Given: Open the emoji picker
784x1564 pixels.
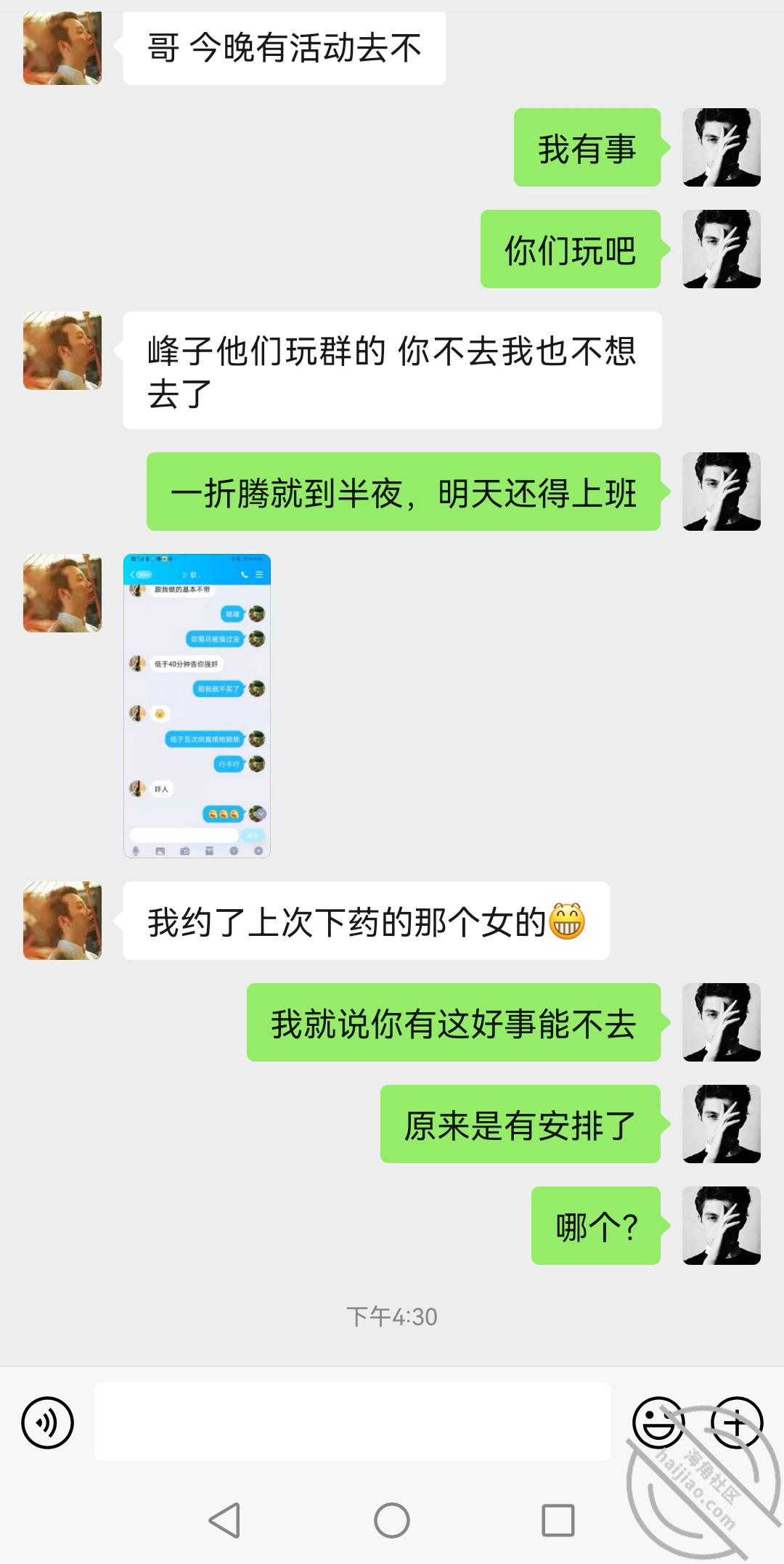Looking at the screenshot, I should tap(658, 1422).
